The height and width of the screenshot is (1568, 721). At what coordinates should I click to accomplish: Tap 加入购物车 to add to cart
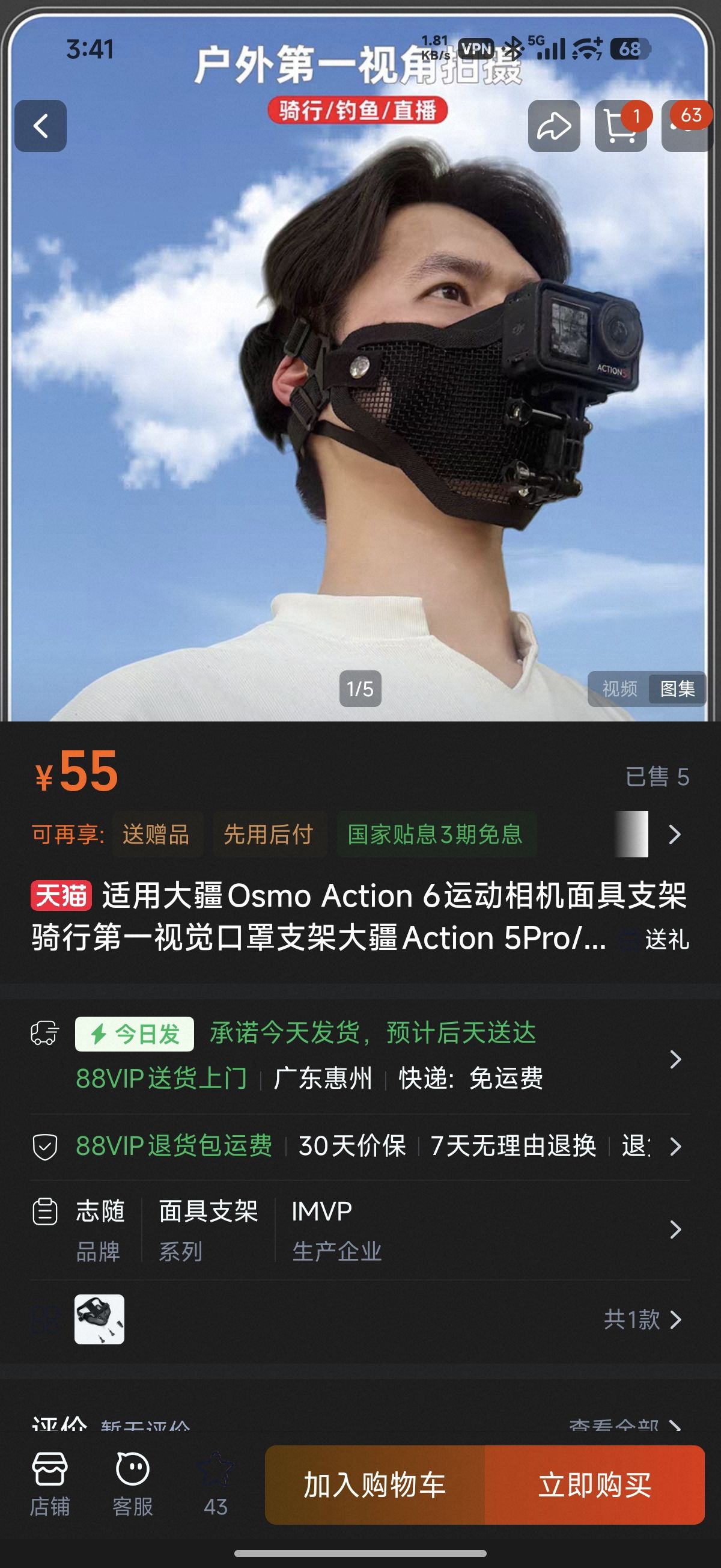pos(375,1484)
